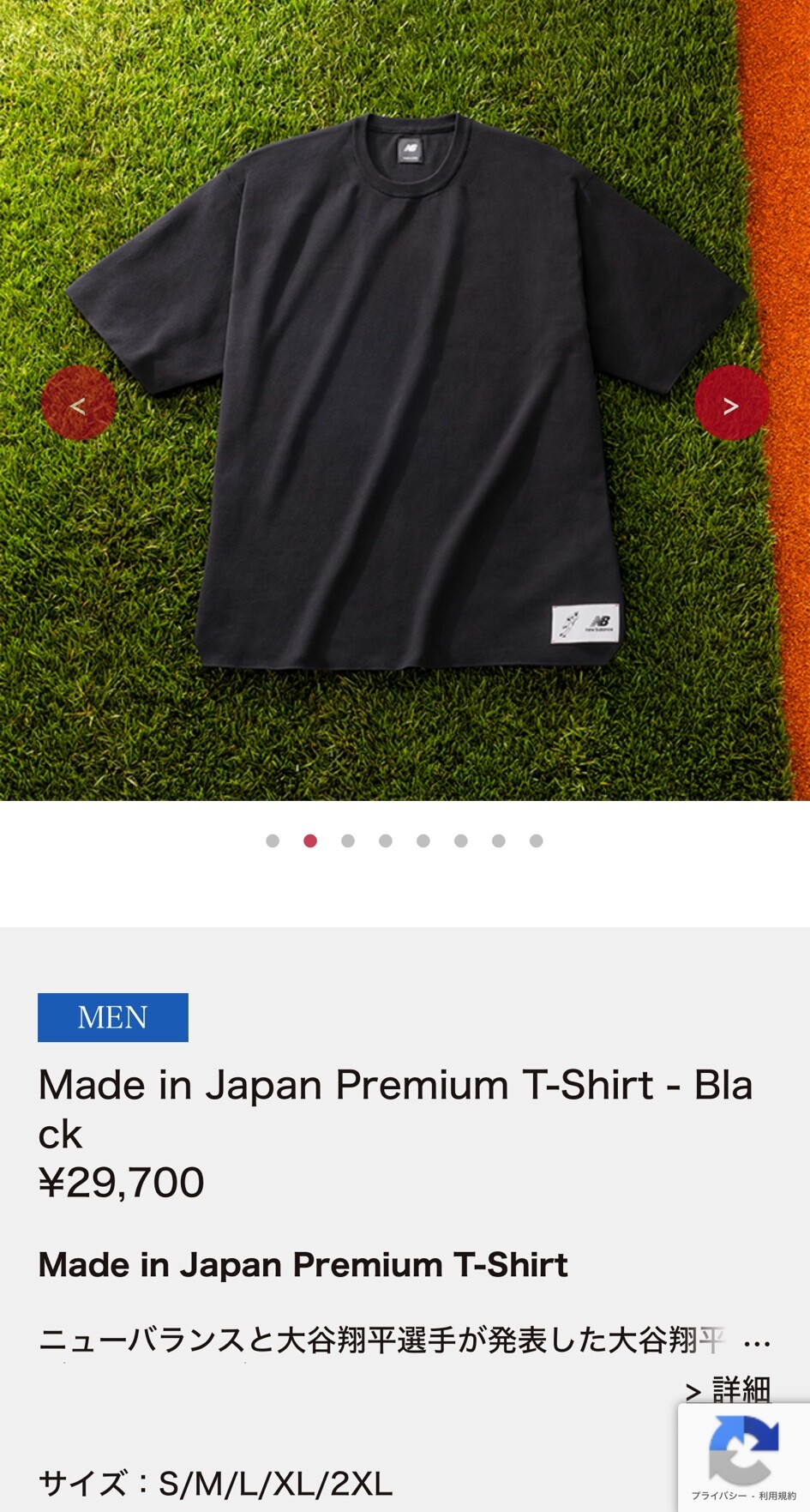The image size is (810, 1512).
Task: Open the reCAPTCHA プライバシー link
Action: tap(718, 1496)
